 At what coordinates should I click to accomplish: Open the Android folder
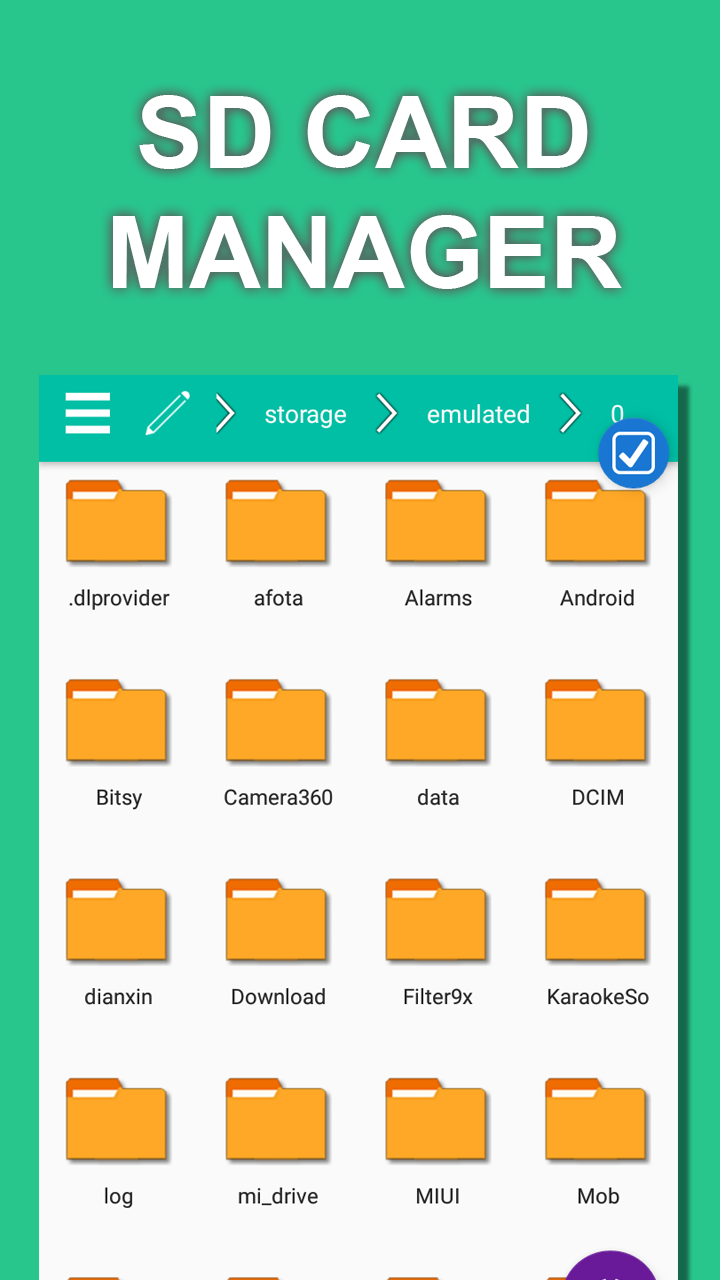pyautogui.click(x=597, y=540)
